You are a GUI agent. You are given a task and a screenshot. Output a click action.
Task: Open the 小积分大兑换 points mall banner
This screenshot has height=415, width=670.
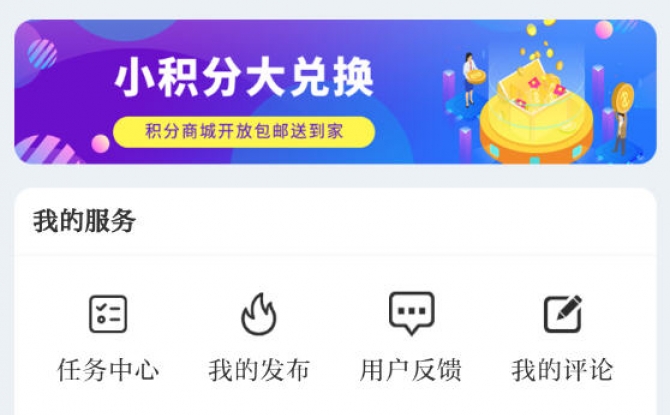click(x=335, y=92)
